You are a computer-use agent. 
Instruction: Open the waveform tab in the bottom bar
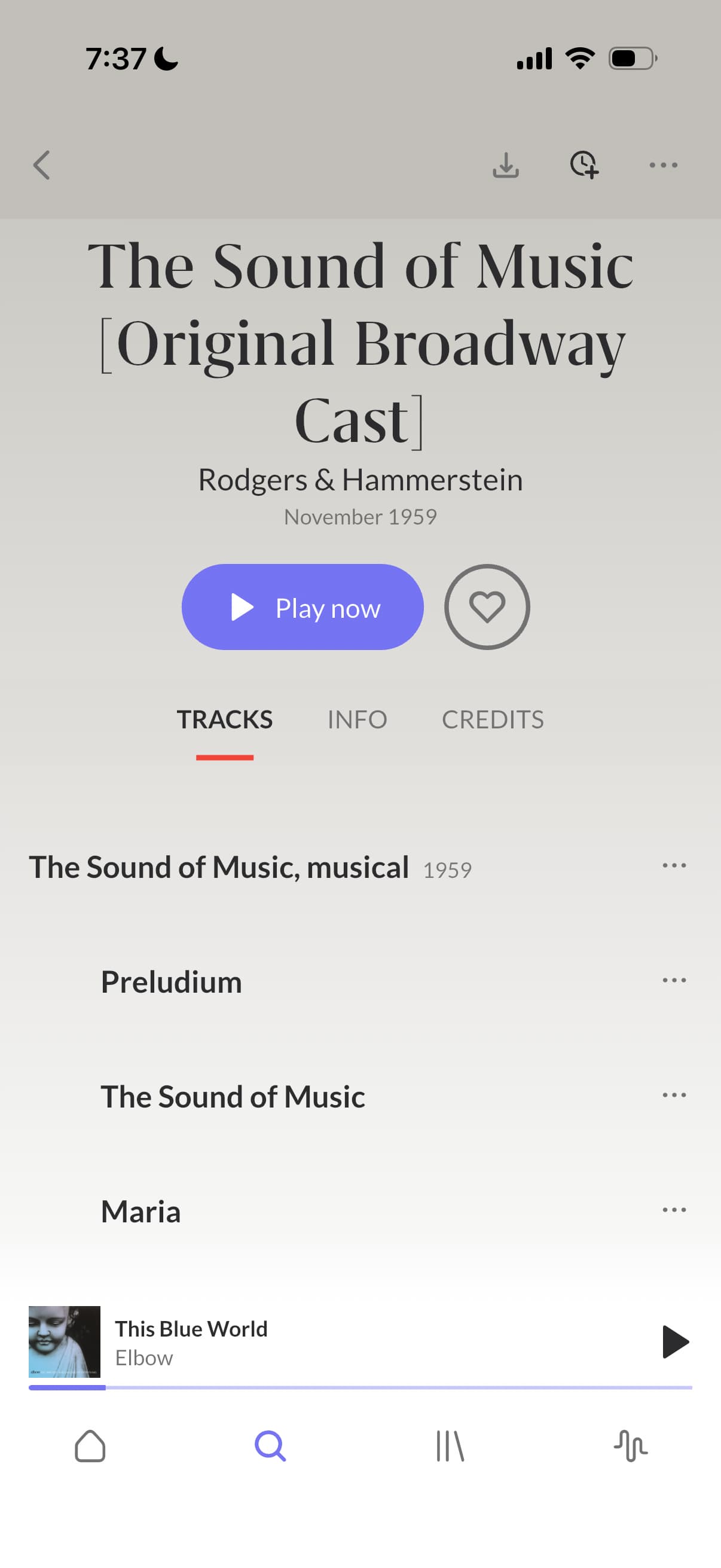tap(630, 1445)
